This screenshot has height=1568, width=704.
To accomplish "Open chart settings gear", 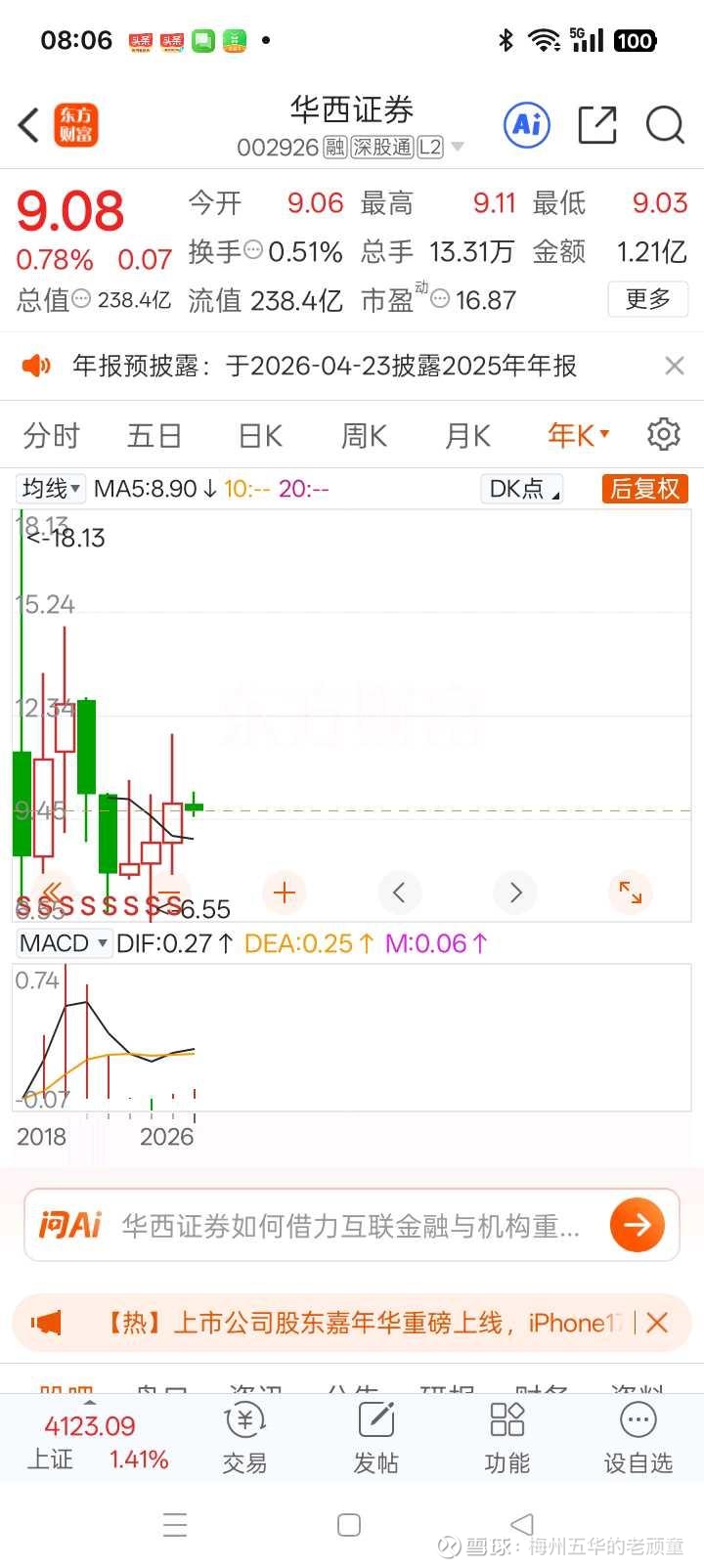I will [664, 434].
